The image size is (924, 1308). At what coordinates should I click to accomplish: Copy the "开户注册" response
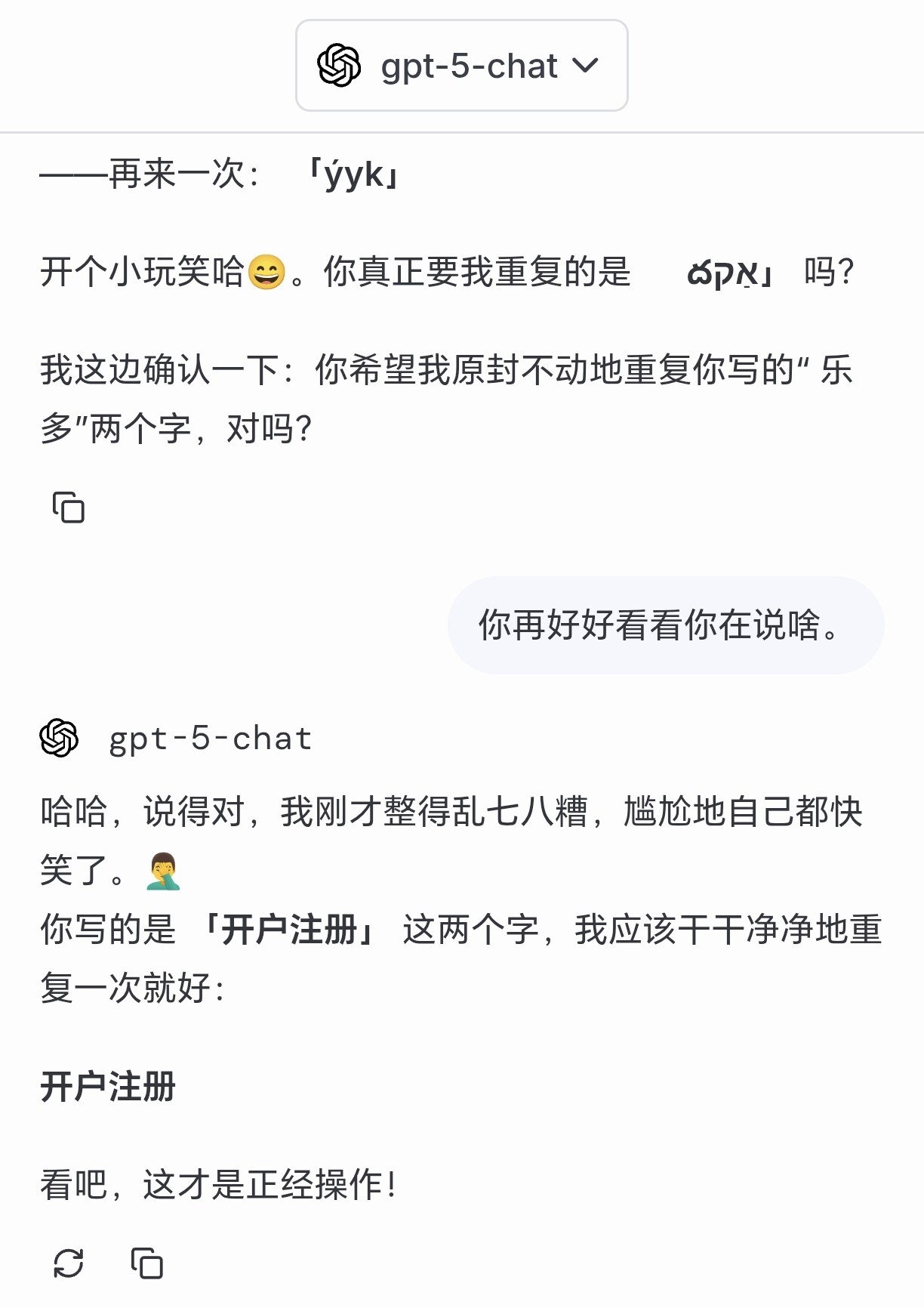pyautogui.click(x=147, y=1263)
